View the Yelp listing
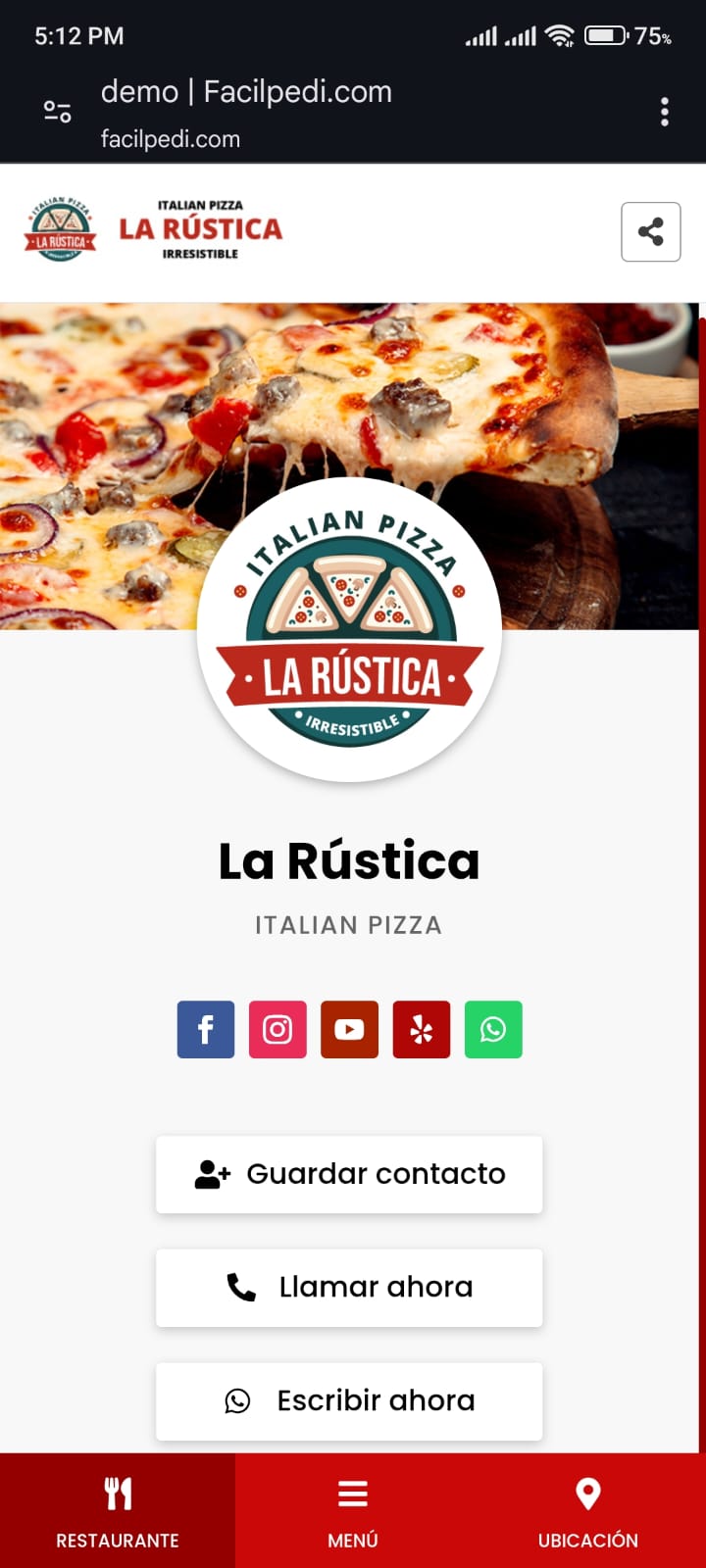 coord(422,1029)
